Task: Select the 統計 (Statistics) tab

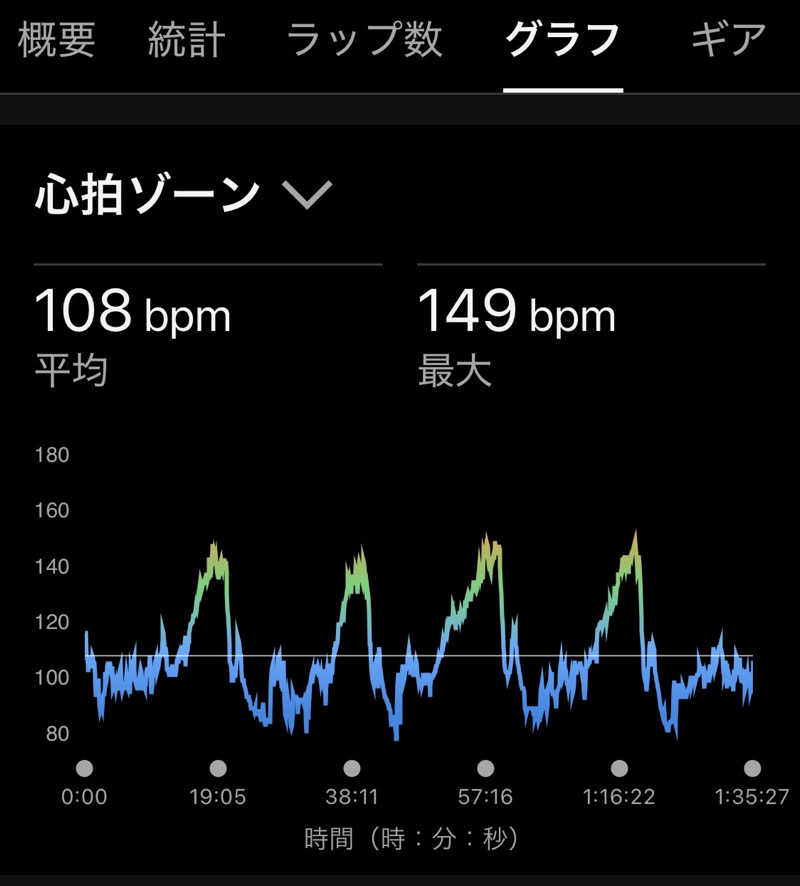Action: (182, 40)
